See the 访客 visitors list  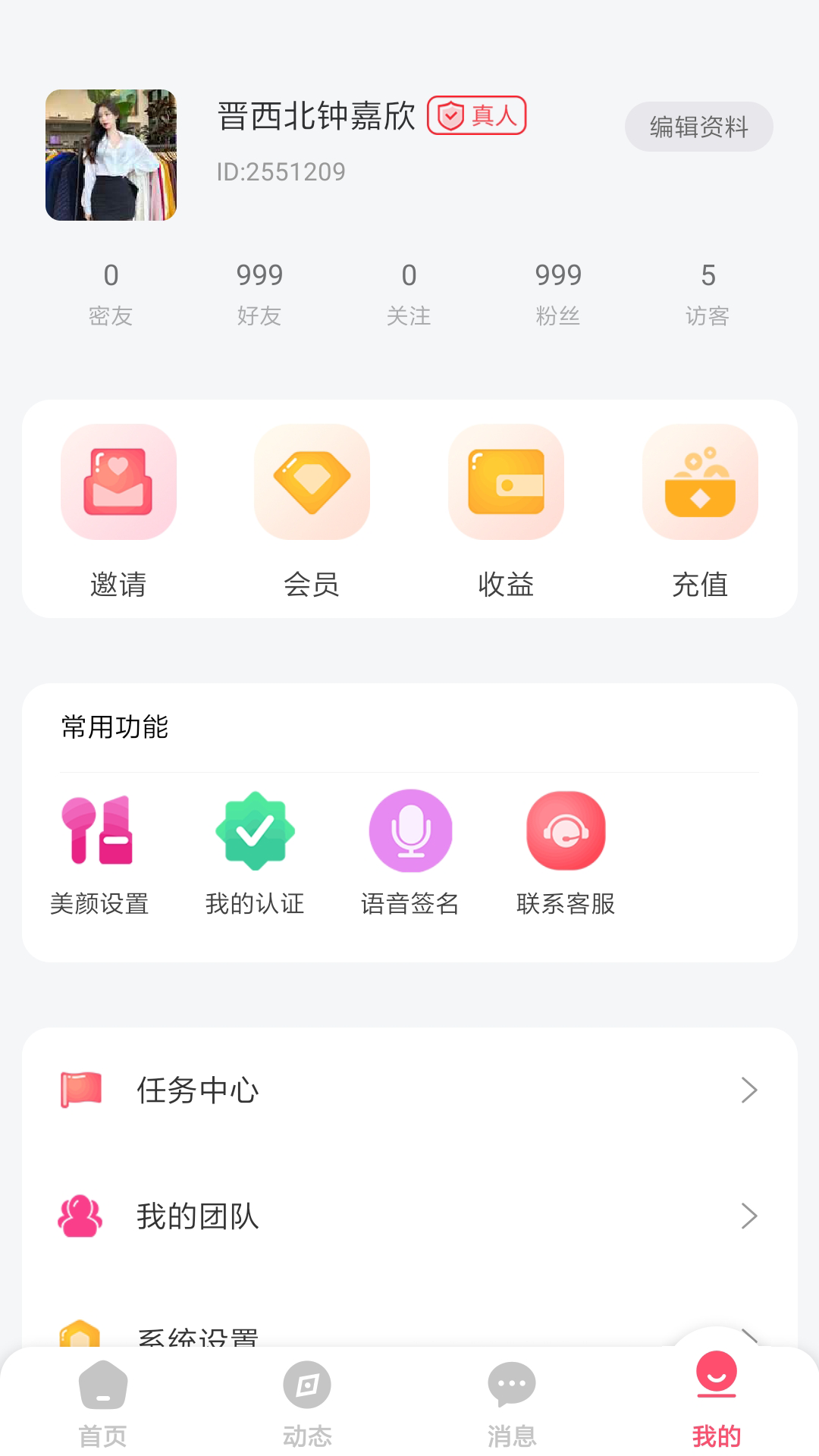pyautogui.click(x=708, y=294)
